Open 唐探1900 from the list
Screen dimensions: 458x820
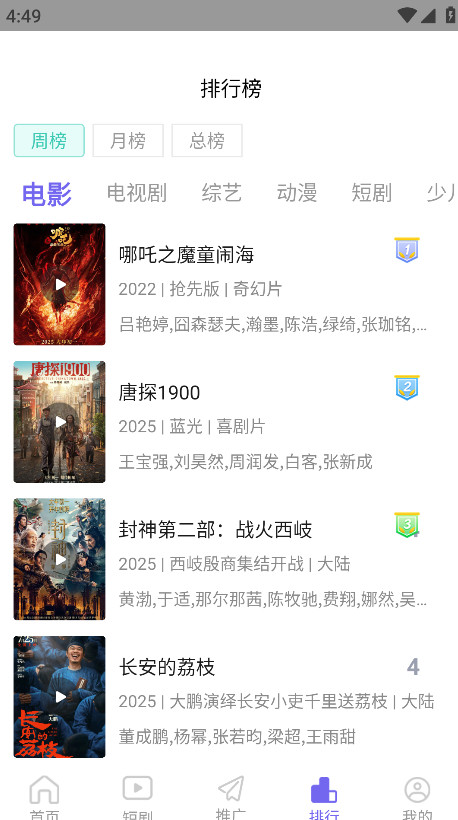tap(229, 422)
